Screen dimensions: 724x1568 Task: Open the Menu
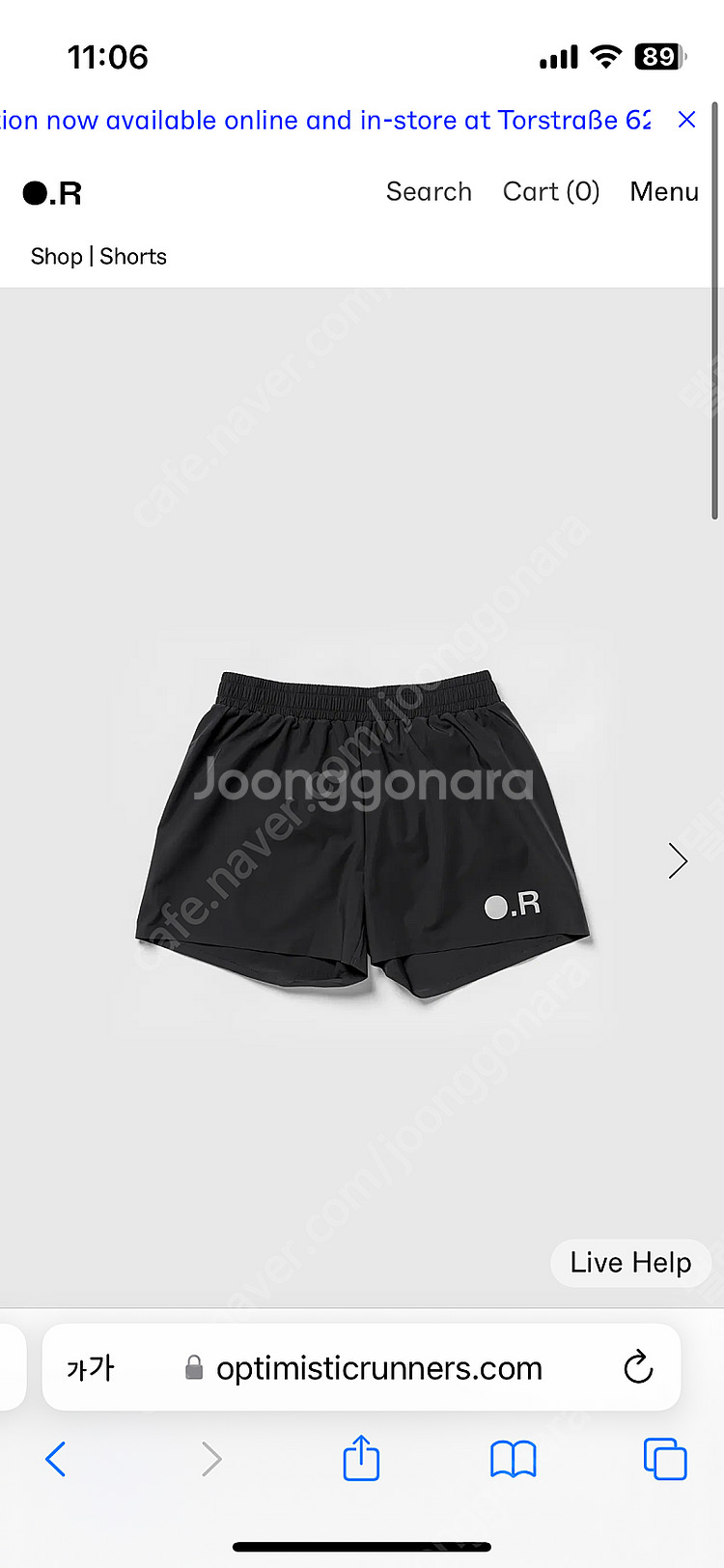pyautogui.click(x=664, y=191)
